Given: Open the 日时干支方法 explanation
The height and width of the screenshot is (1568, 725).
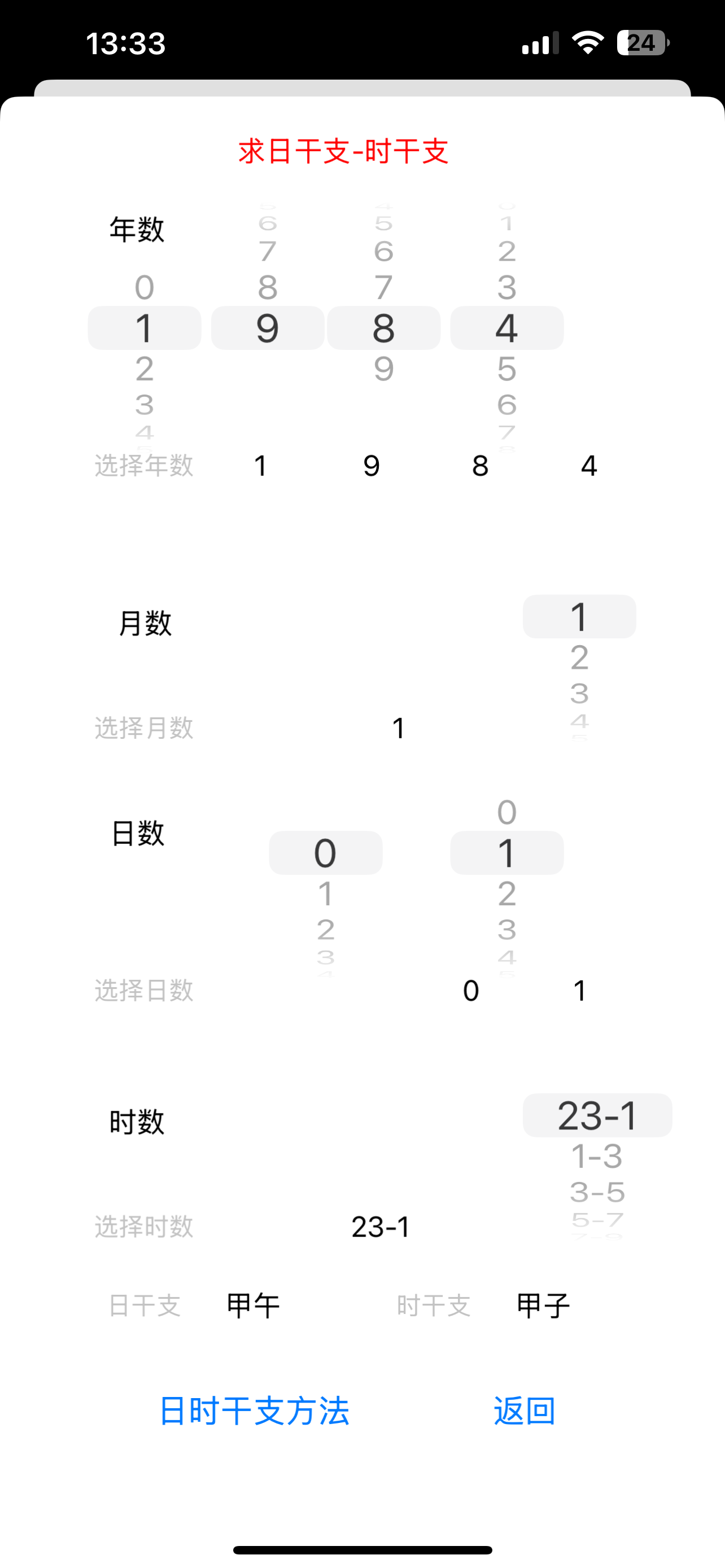Looking at the screenshot, I should tap(254, 1411).
